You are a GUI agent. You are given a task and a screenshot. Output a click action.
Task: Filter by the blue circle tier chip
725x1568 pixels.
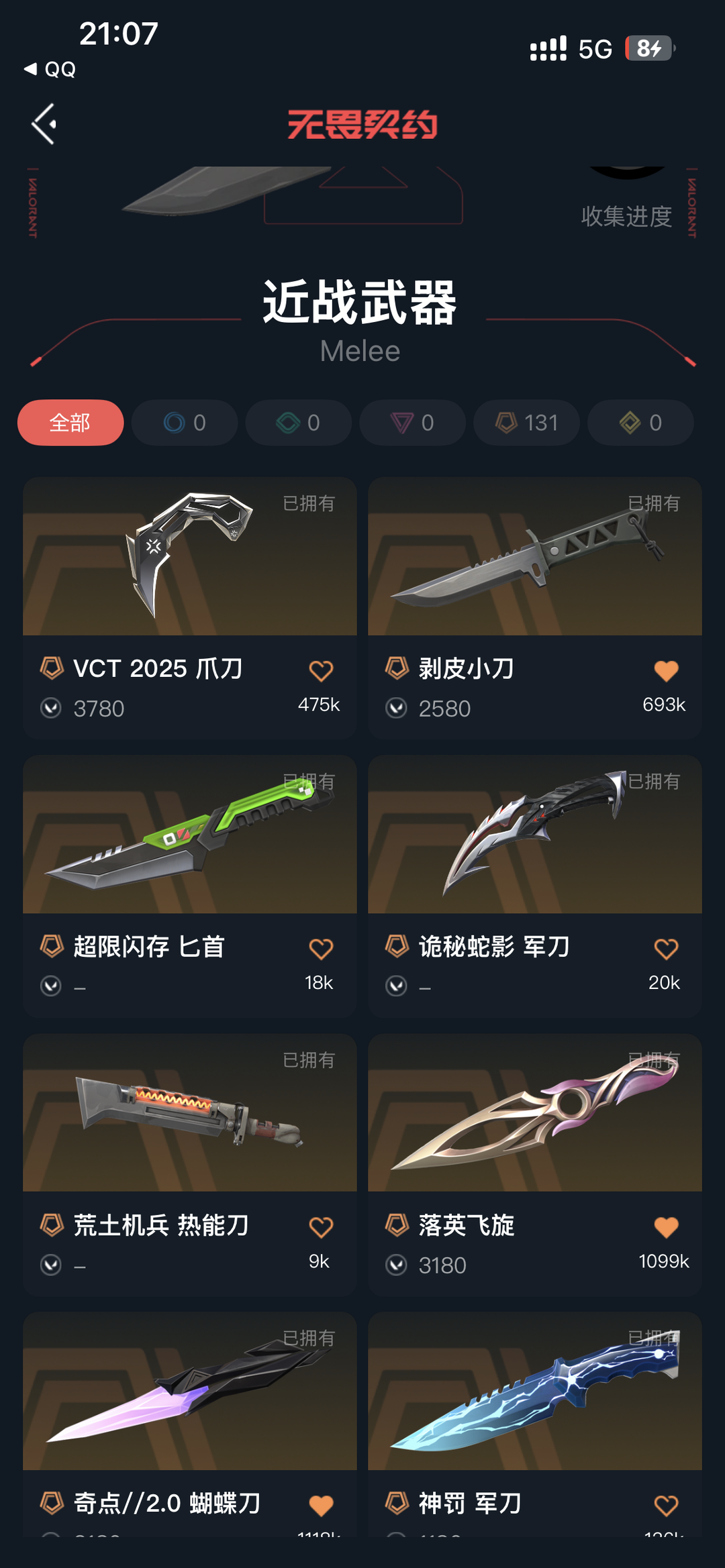pyautogui.click(x=185, y=423)
